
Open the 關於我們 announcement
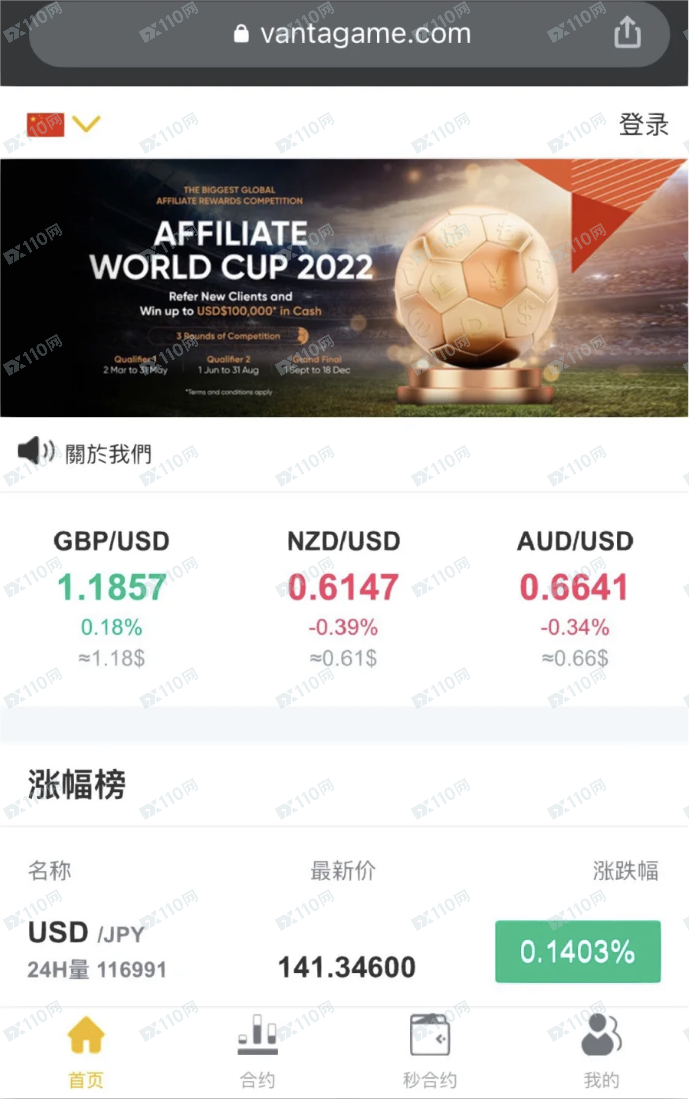coord(108,453)
